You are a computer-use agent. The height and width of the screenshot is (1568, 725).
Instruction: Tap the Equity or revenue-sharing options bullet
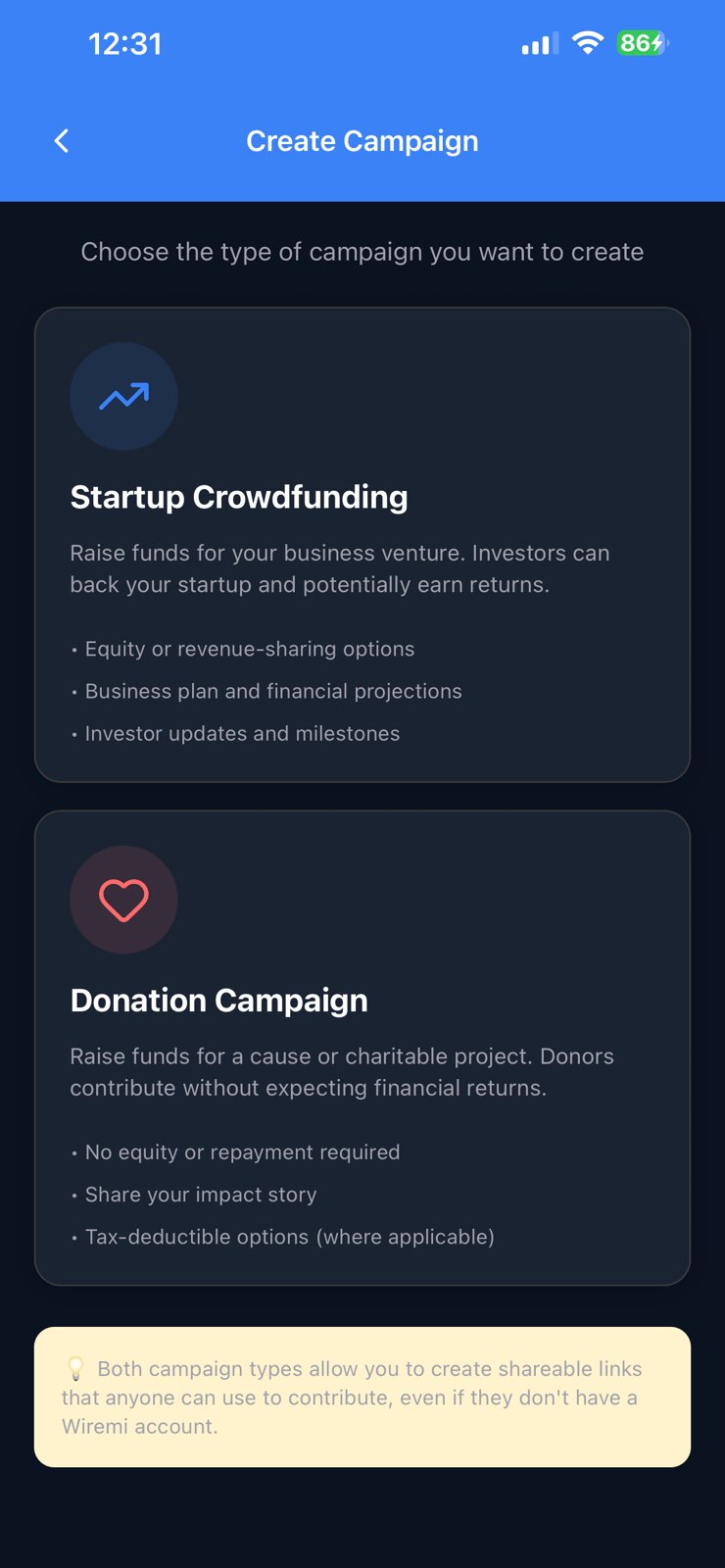click(243, 649)
